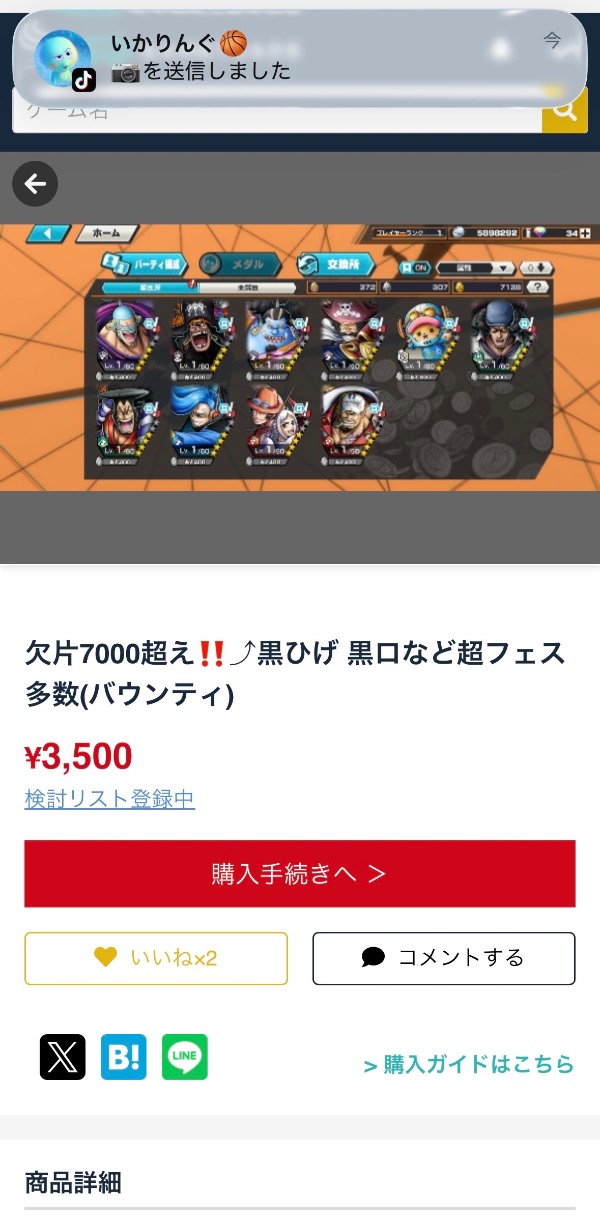
Task: Open the TikTok notification from いかりんぐ
Action: pyautogui.click(x=300, y=58)
